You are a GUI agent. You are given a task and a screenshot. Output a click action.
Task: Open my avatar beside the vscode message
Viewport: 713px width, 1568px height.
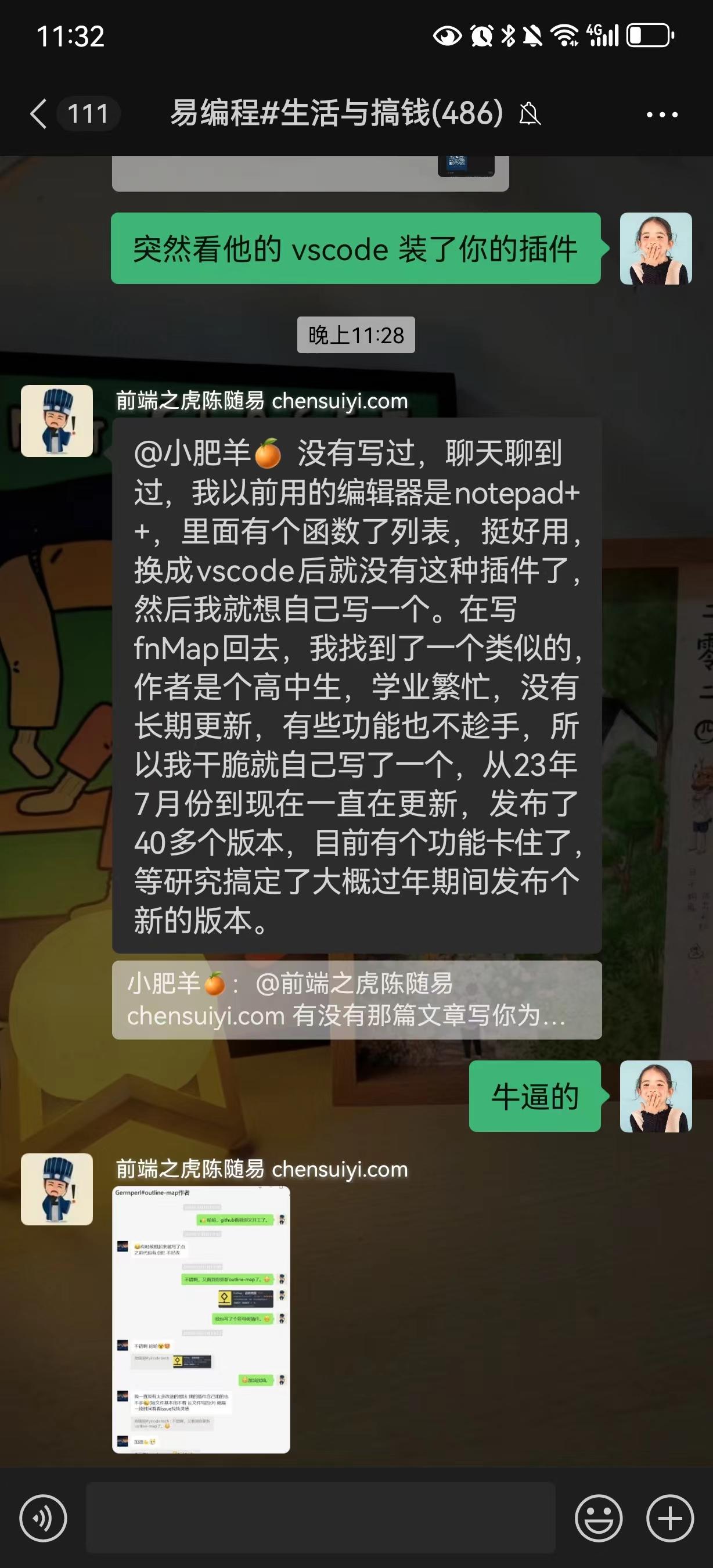tap(655, 249)
